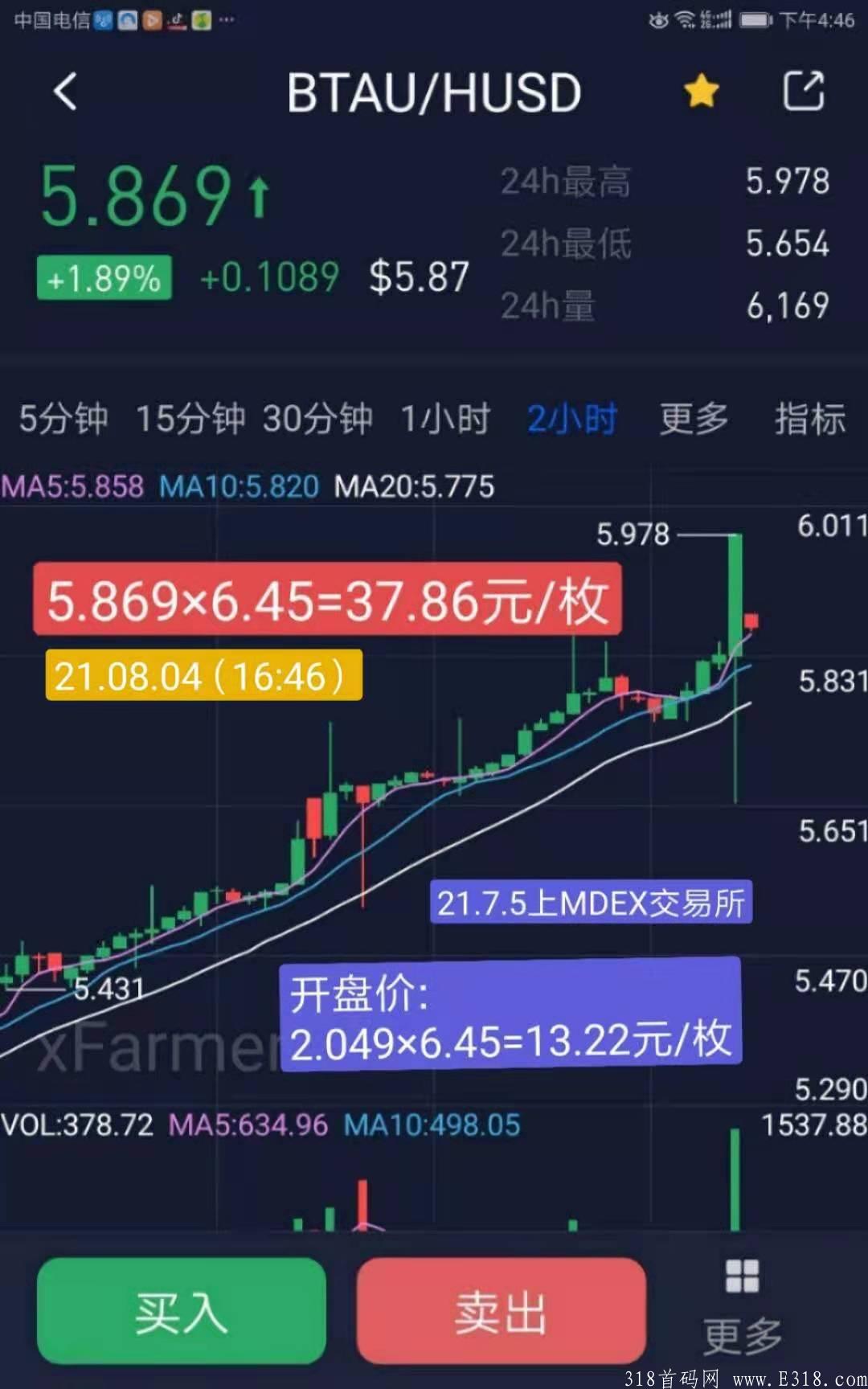Screen dimensions: 868x1389
Task: Toggle the favorite star for BTAU/HUSD
Action: [702, 91]
